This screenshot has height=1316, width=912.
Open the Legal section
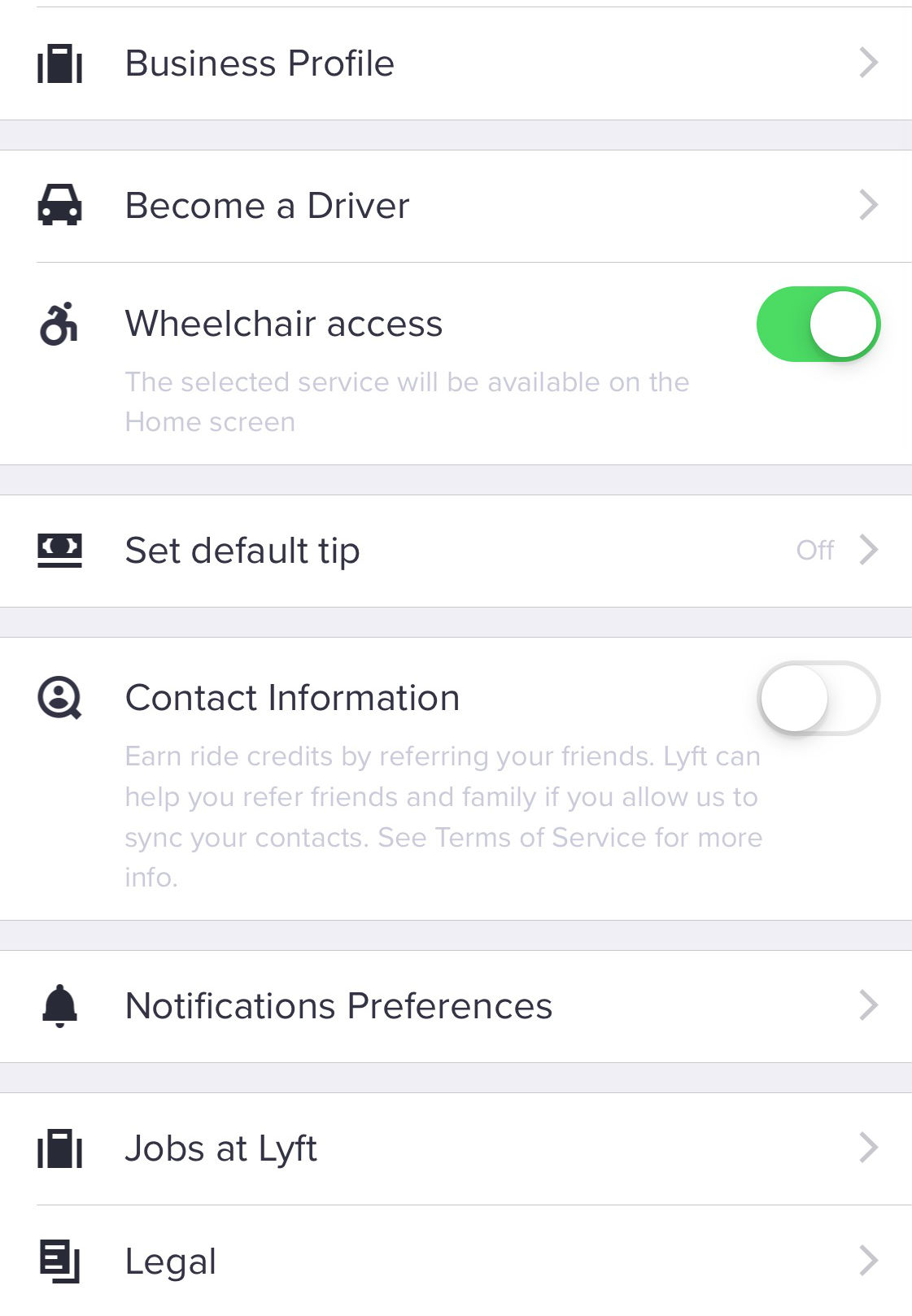(x=456, y=1262)
